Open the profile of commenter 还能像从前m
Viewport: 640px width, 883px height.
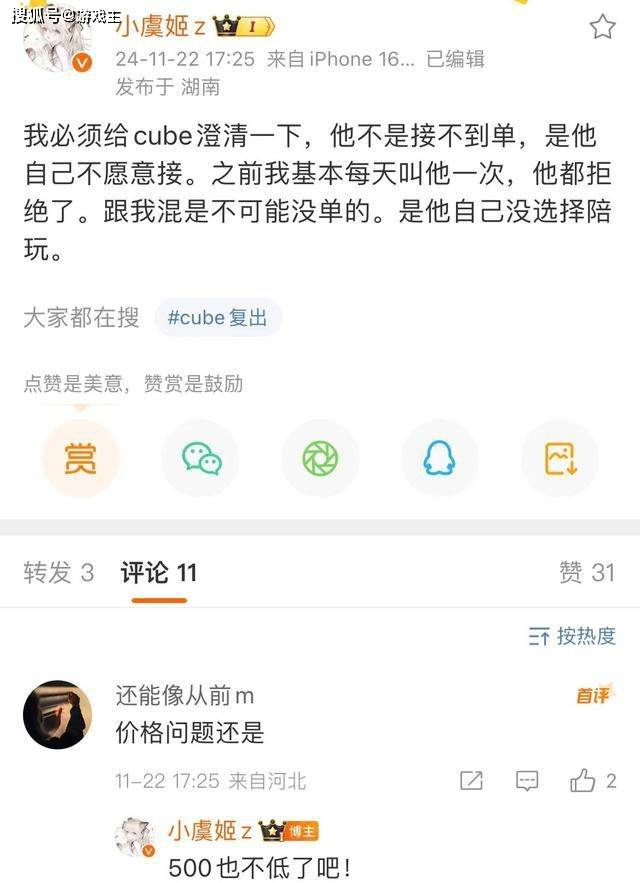(57, 714)
